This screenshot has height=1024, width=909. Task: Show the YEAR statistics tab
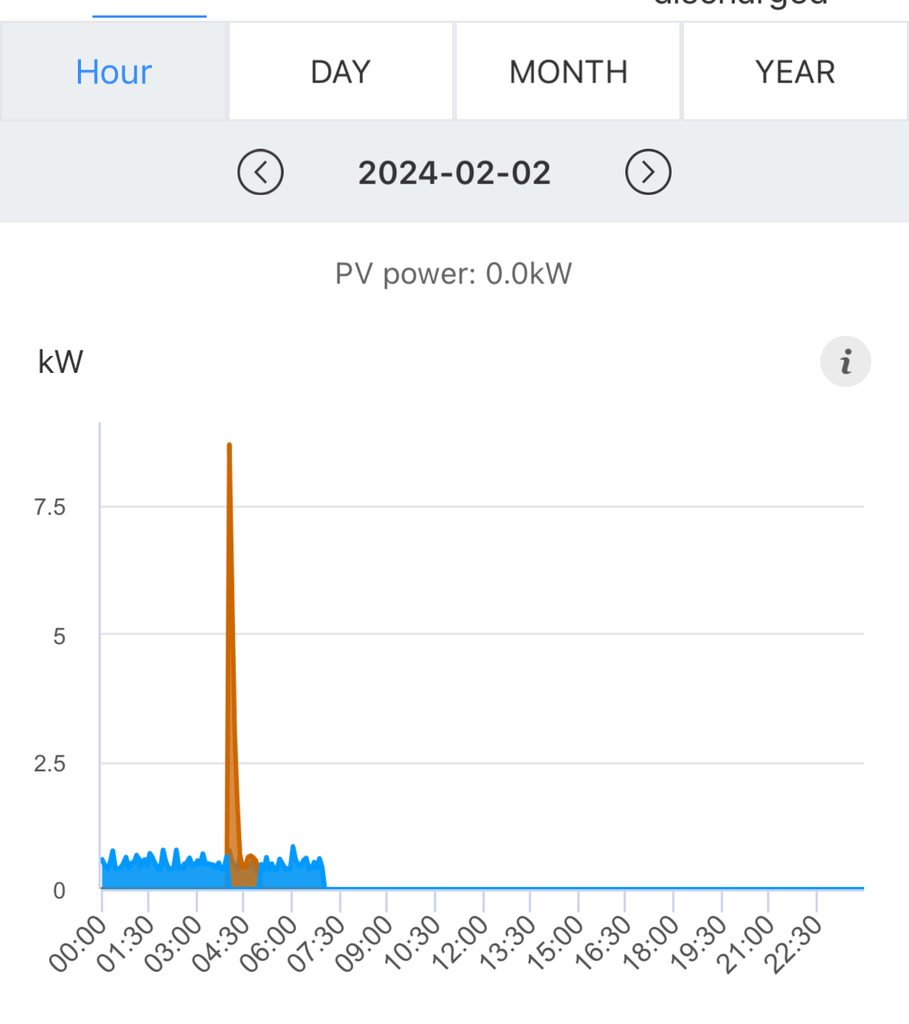pos(795,72)
